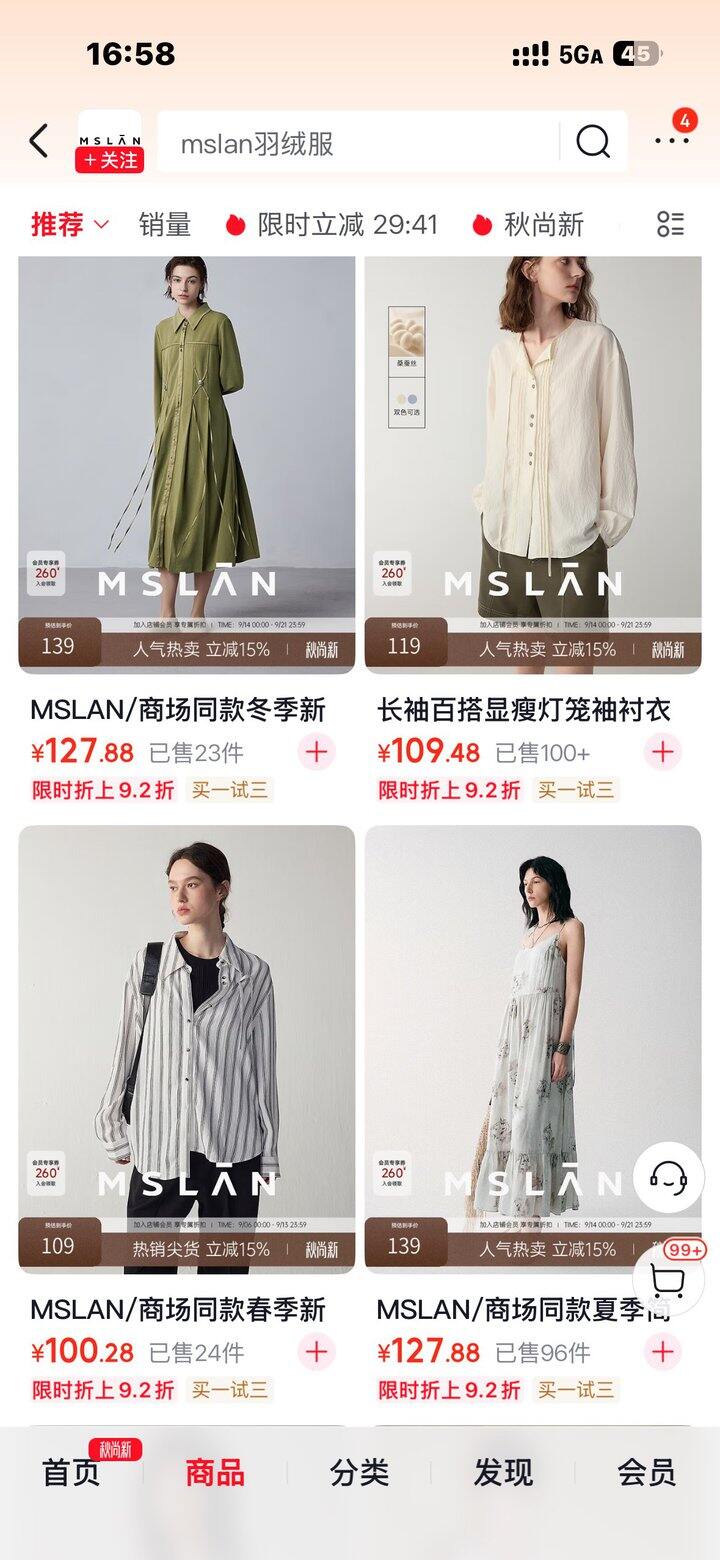The image size is (720, 1560).
Task: Open the striped shirt product card
Action: [x=187, y=1050]
